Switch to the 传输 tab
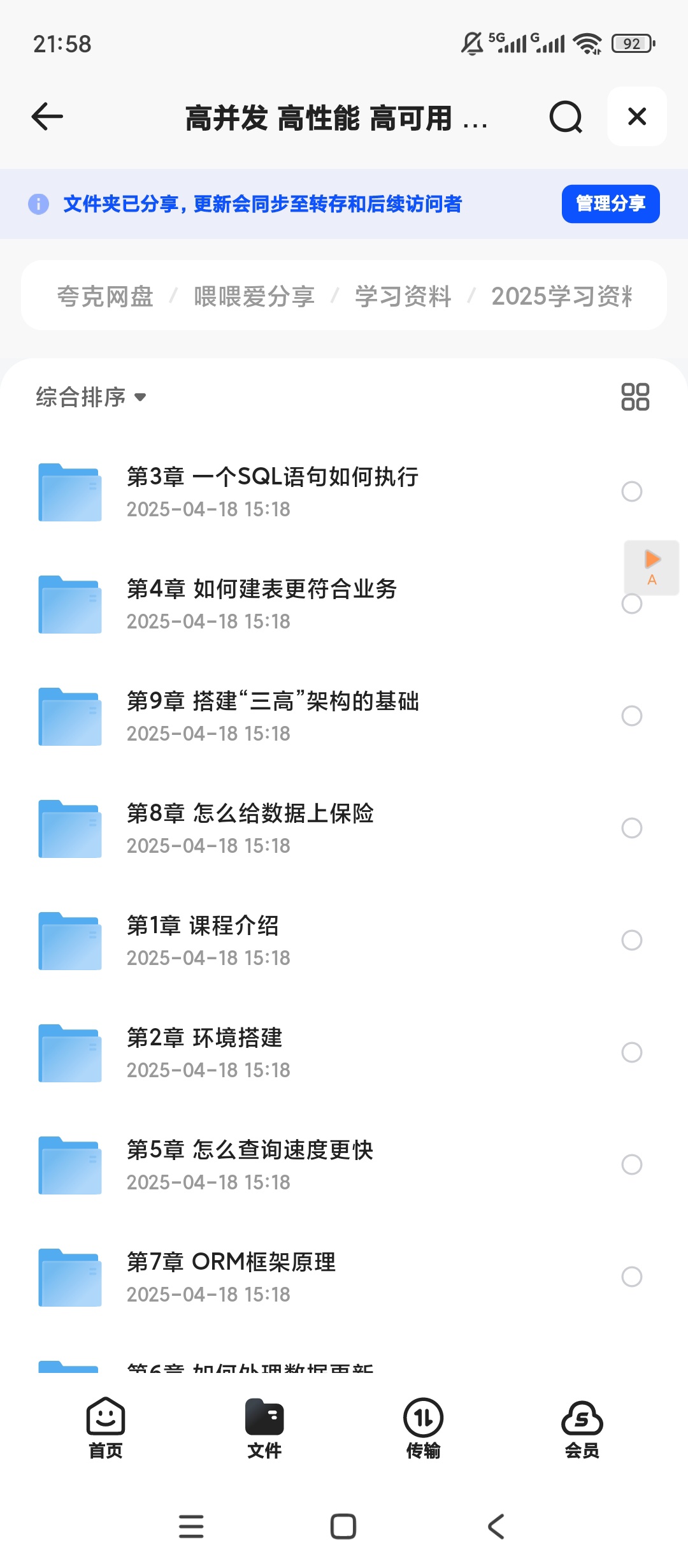 (423, 1428)
